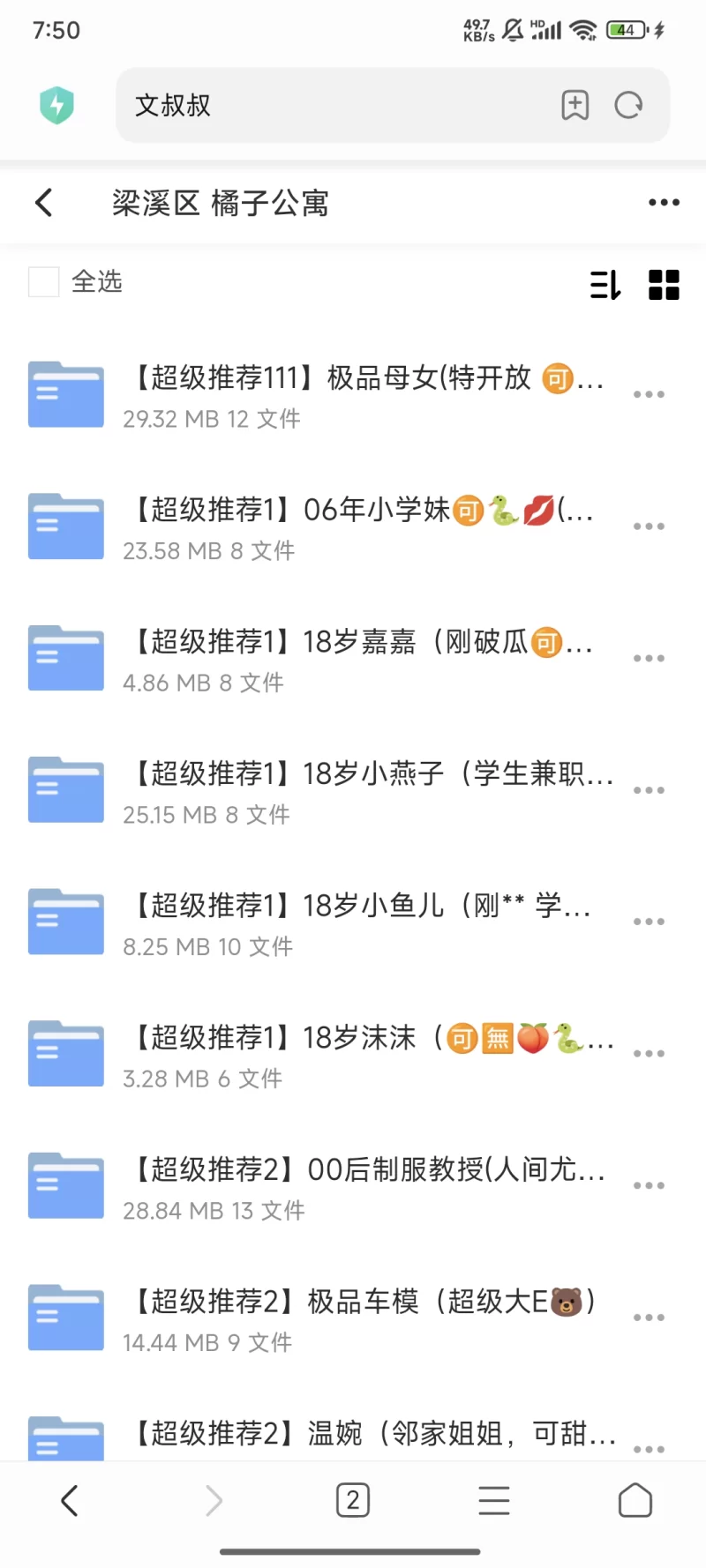
Task: Add this page to bookmarks
Action: pos(575,106)
